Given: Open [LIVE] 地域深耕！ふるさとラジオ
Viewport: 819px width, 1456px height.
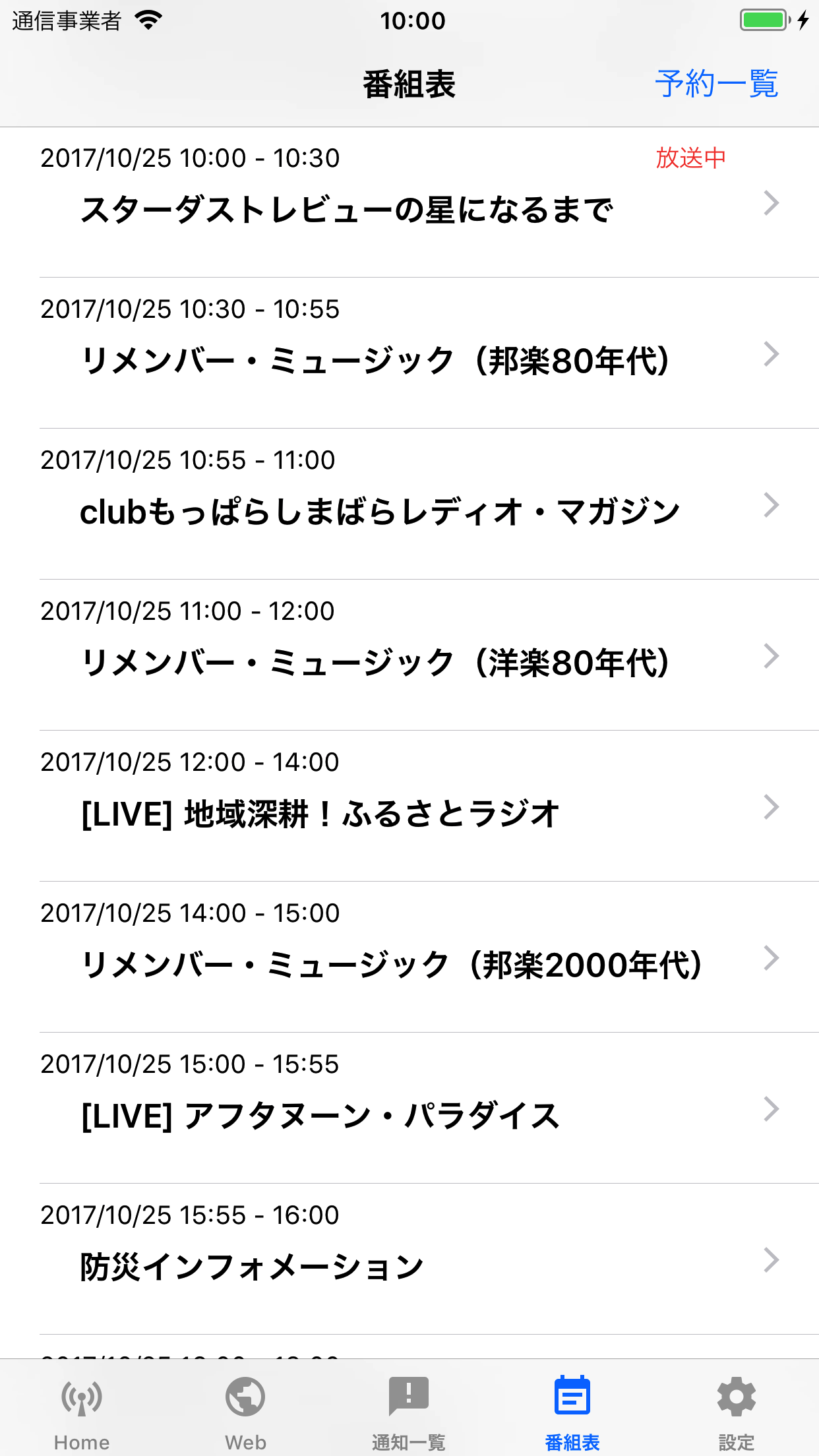Looking at the screenshot, I should tap(409, 807).
